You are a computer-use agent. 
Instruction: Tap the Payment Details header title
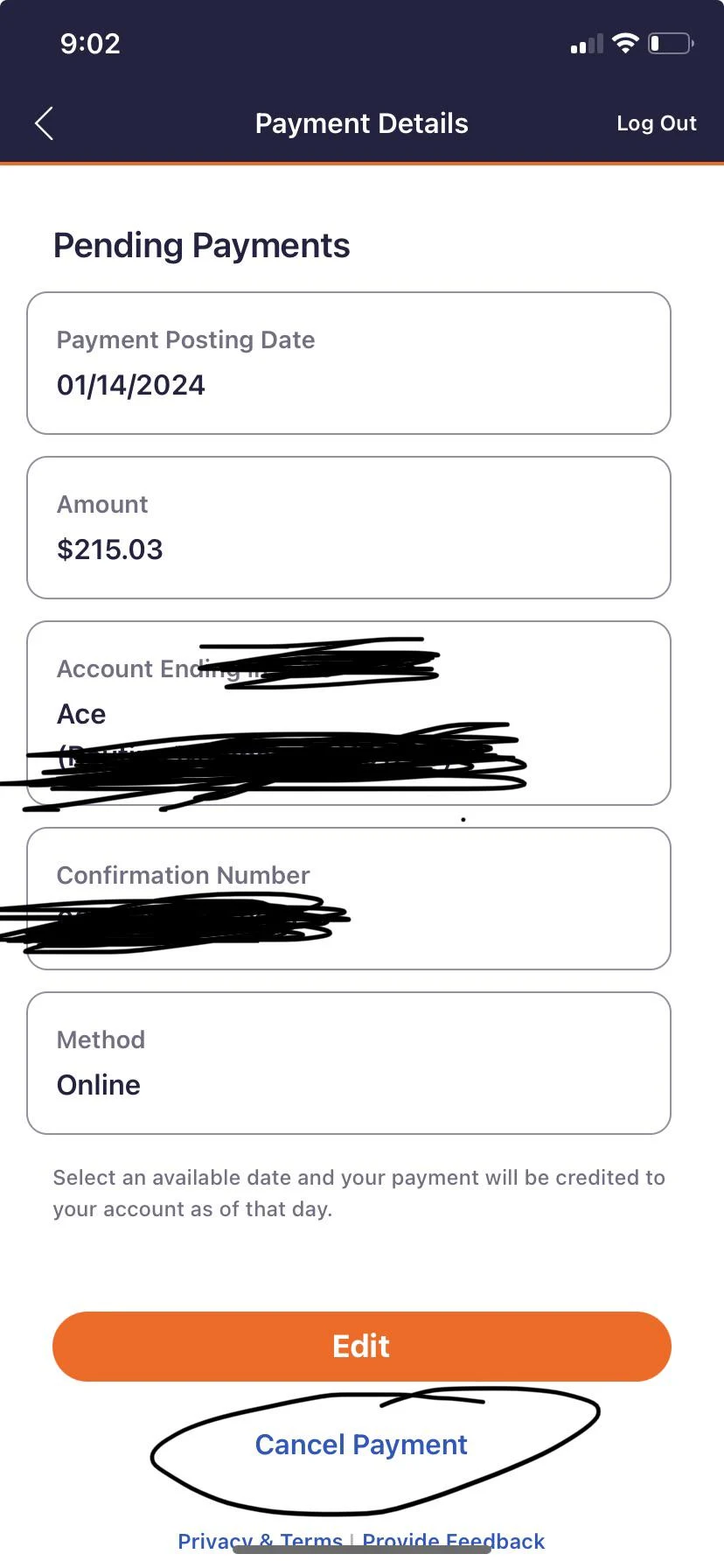coord(361,122)
